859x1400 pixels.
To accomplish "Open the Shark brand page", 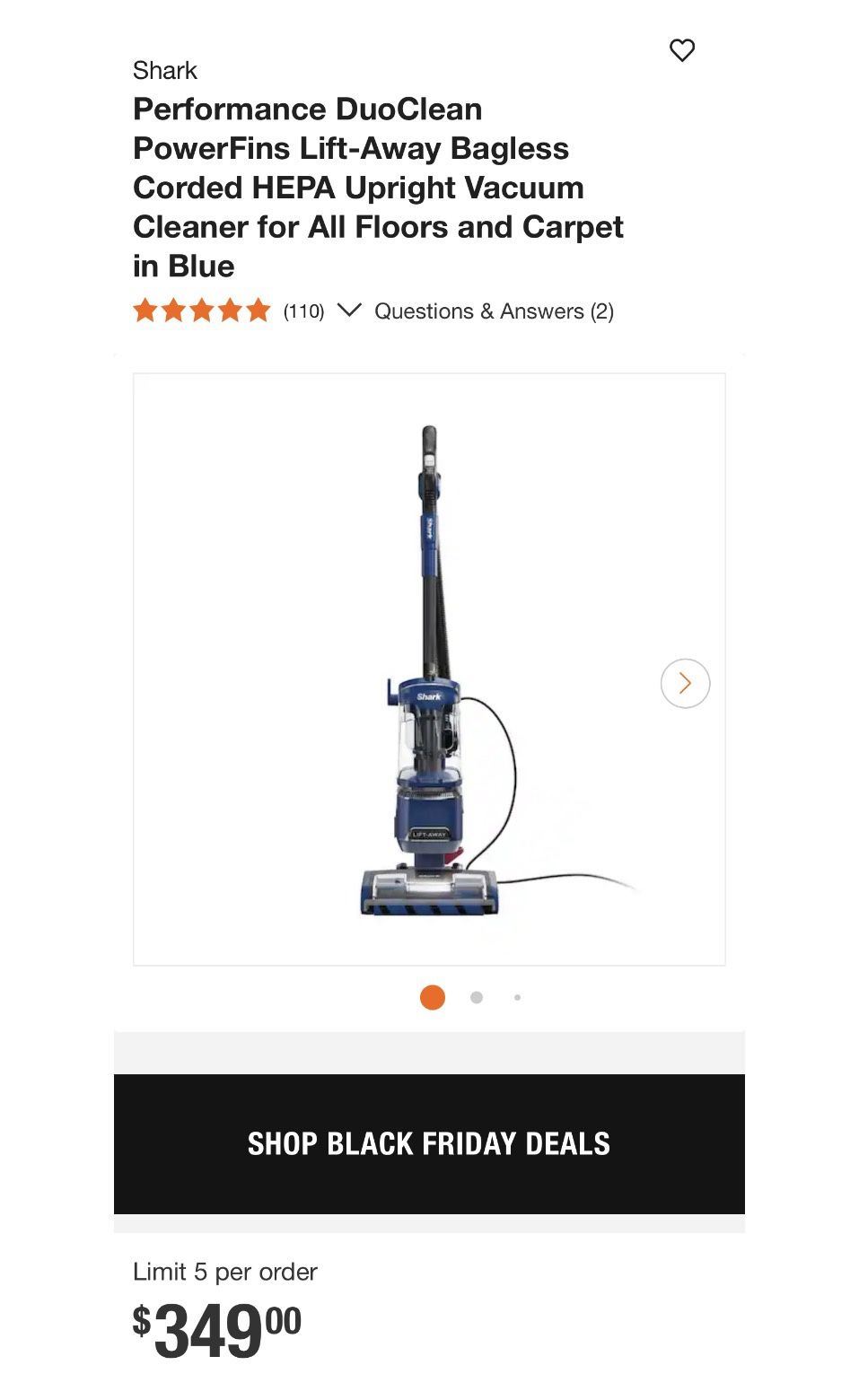I will click(x=165, y=70).
